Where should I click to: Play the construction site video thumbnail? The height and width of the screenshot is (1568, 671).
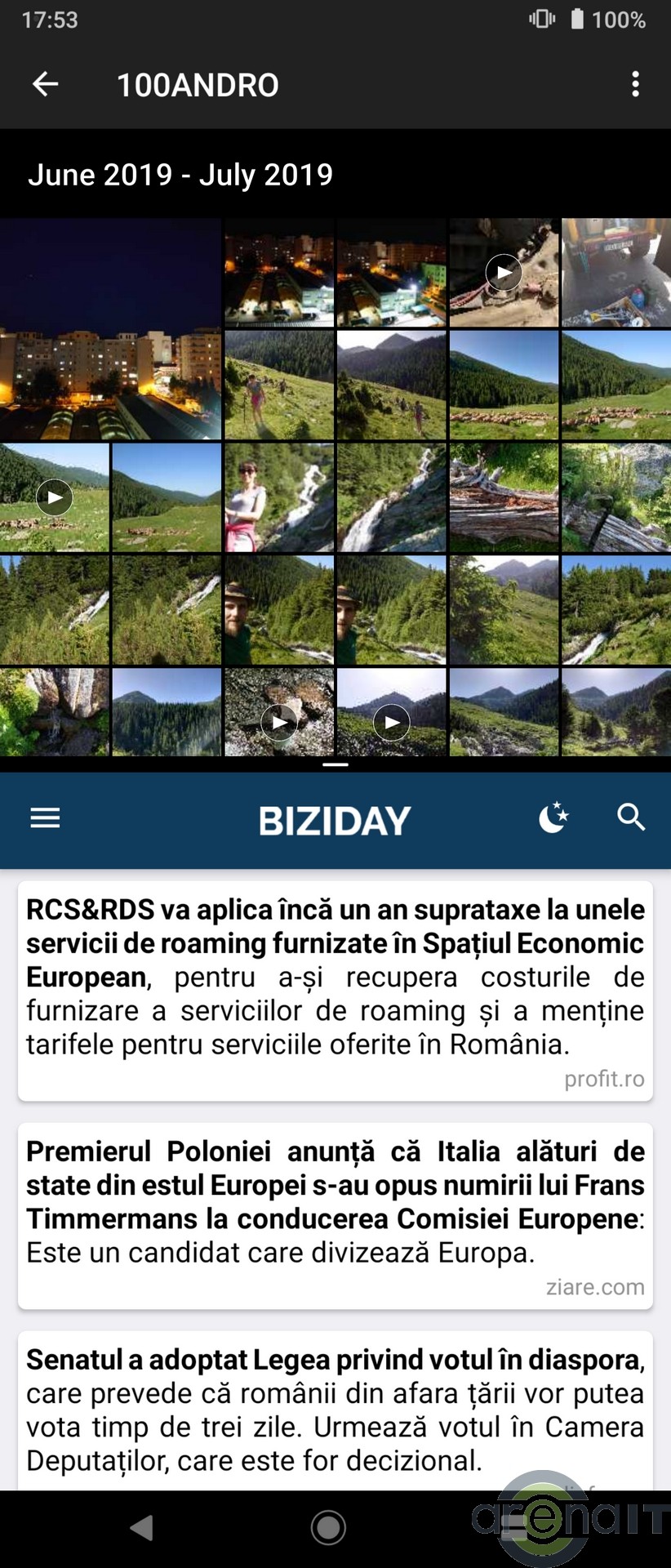[x=504, y=273]
